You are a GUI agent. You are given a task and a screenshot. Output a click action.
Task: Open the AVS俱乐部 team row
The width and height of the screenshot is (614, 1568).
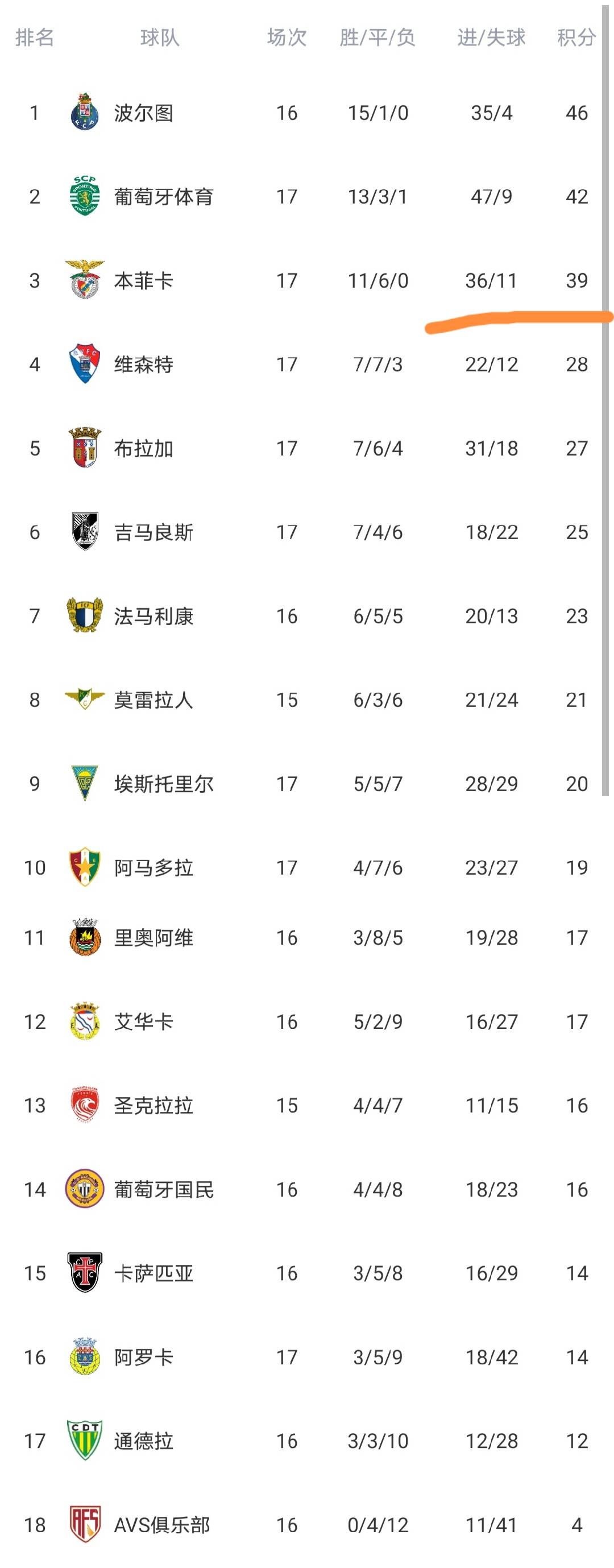click(x=161, y=1525)
